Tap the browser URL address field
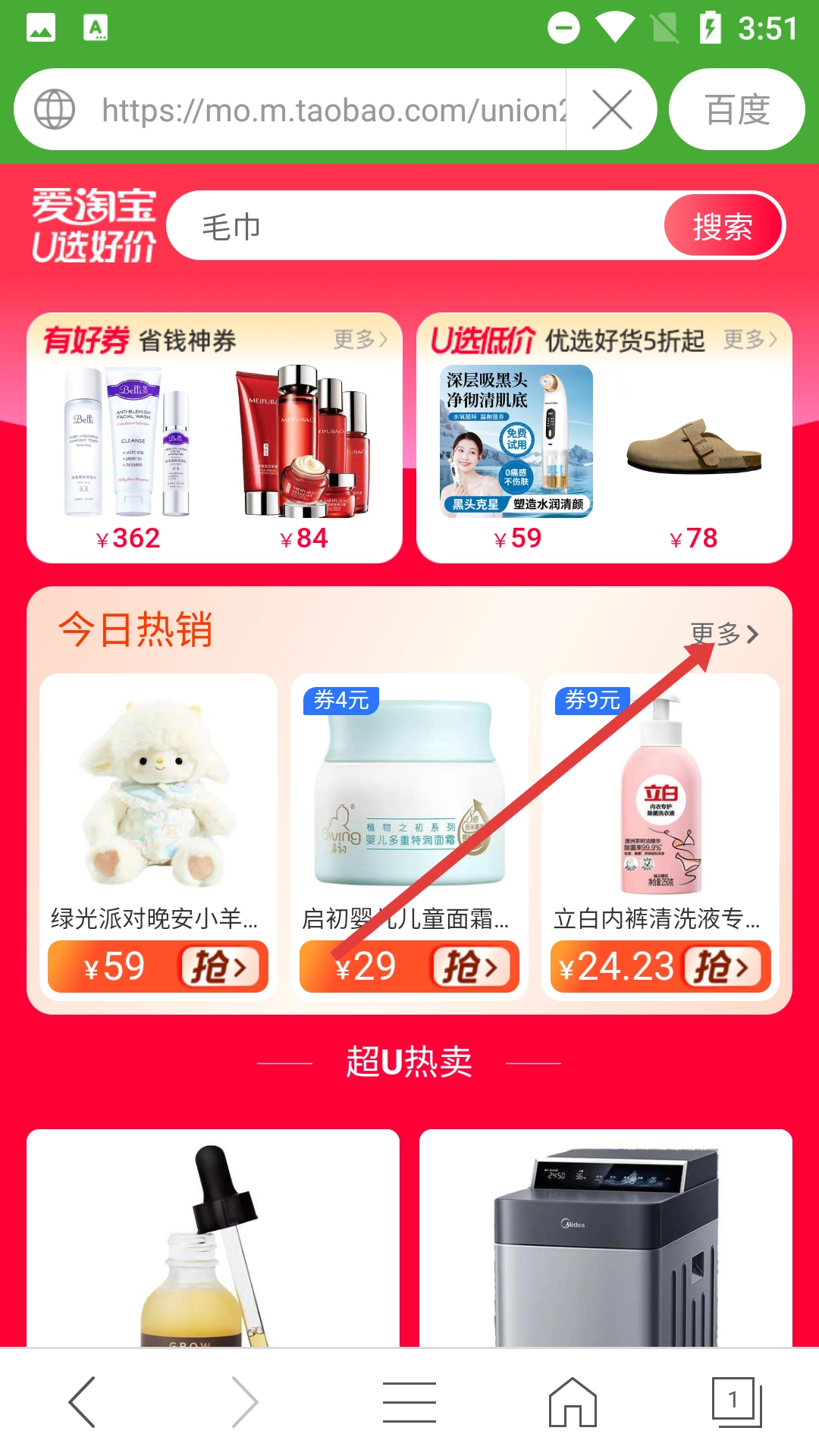819x1456 pixels. point(334,111)
